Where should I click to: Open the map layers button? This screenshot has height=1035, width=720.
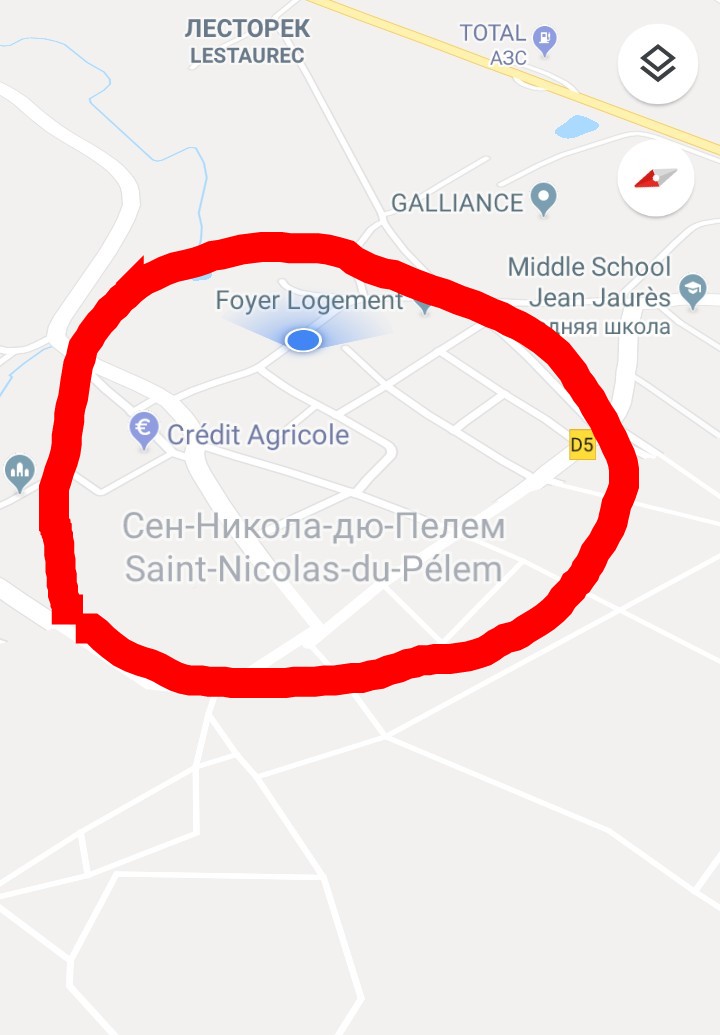(658, 63)
